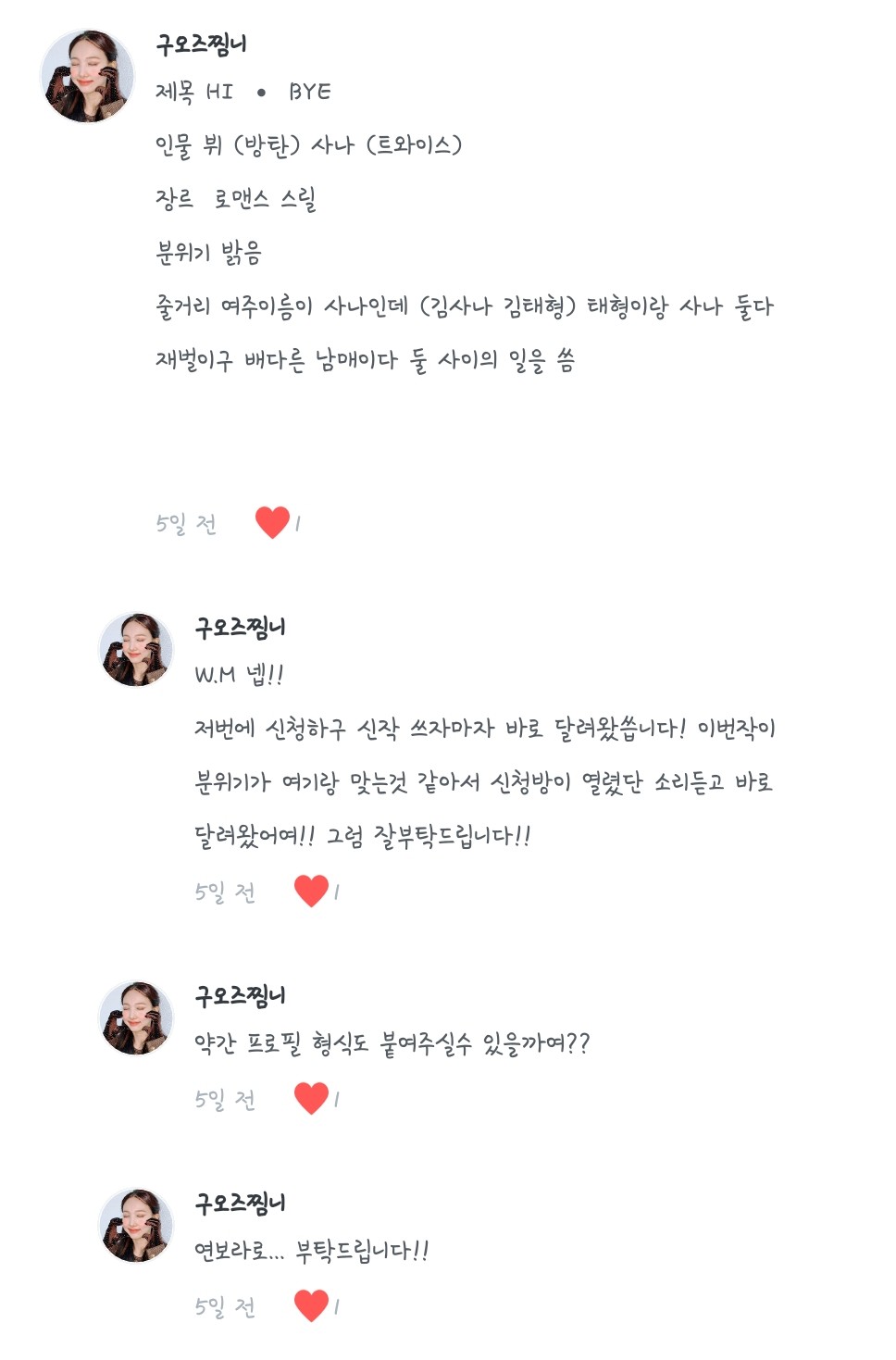Open profile picture on the HI • BYE comment

[x=87, y=76]
